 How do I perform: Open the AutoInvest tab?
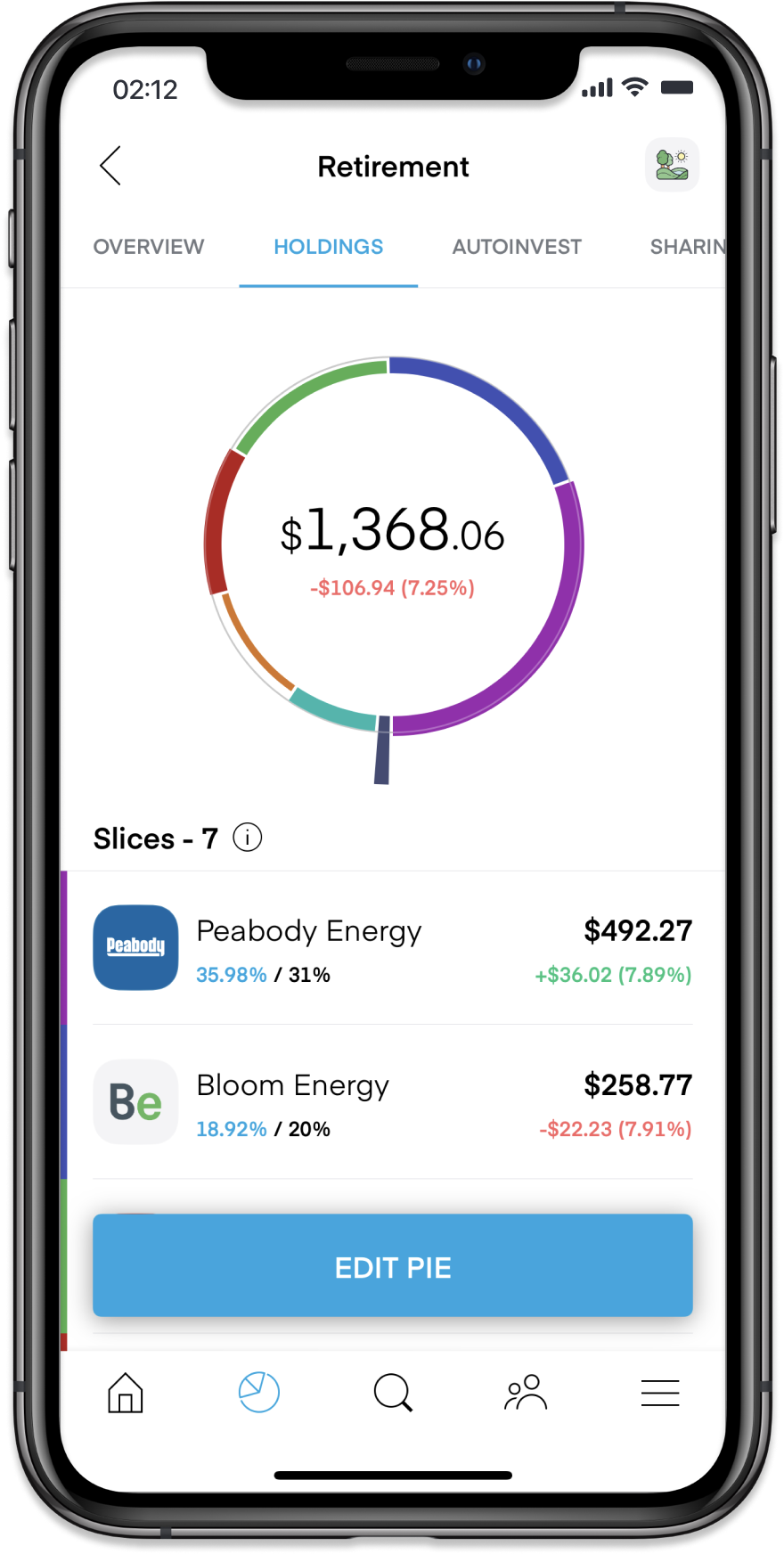517,247
